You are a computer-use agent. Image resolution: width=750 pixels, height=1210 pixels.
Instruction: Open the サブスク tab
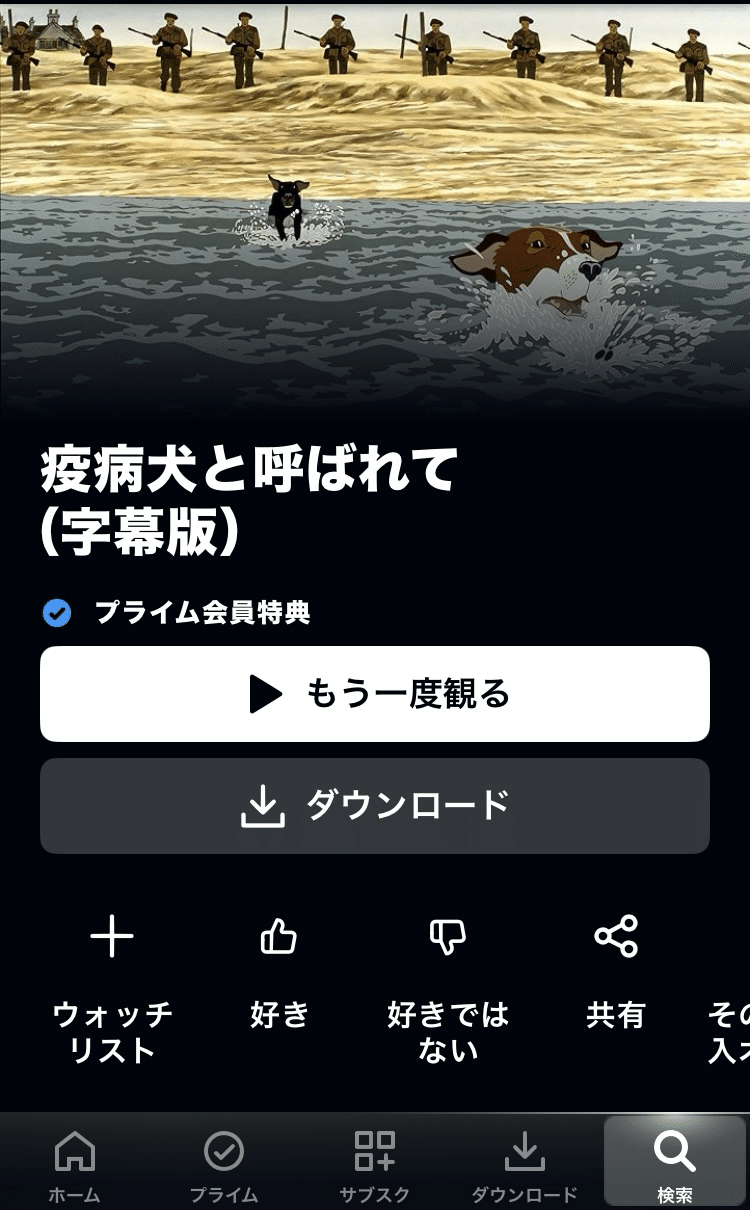pos(375,1165)
